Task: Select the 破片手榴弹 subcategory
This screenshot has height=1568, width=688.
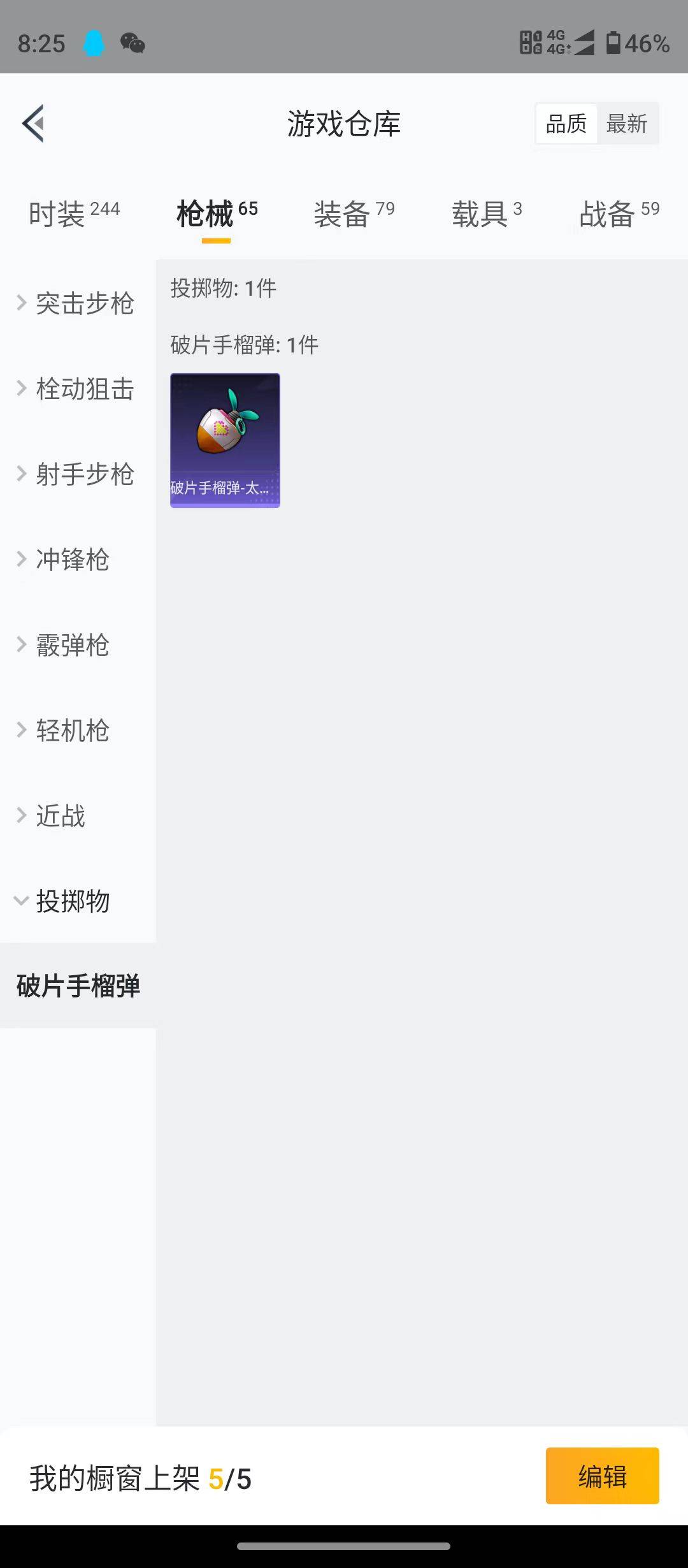Action: click(x=76, y=985)
